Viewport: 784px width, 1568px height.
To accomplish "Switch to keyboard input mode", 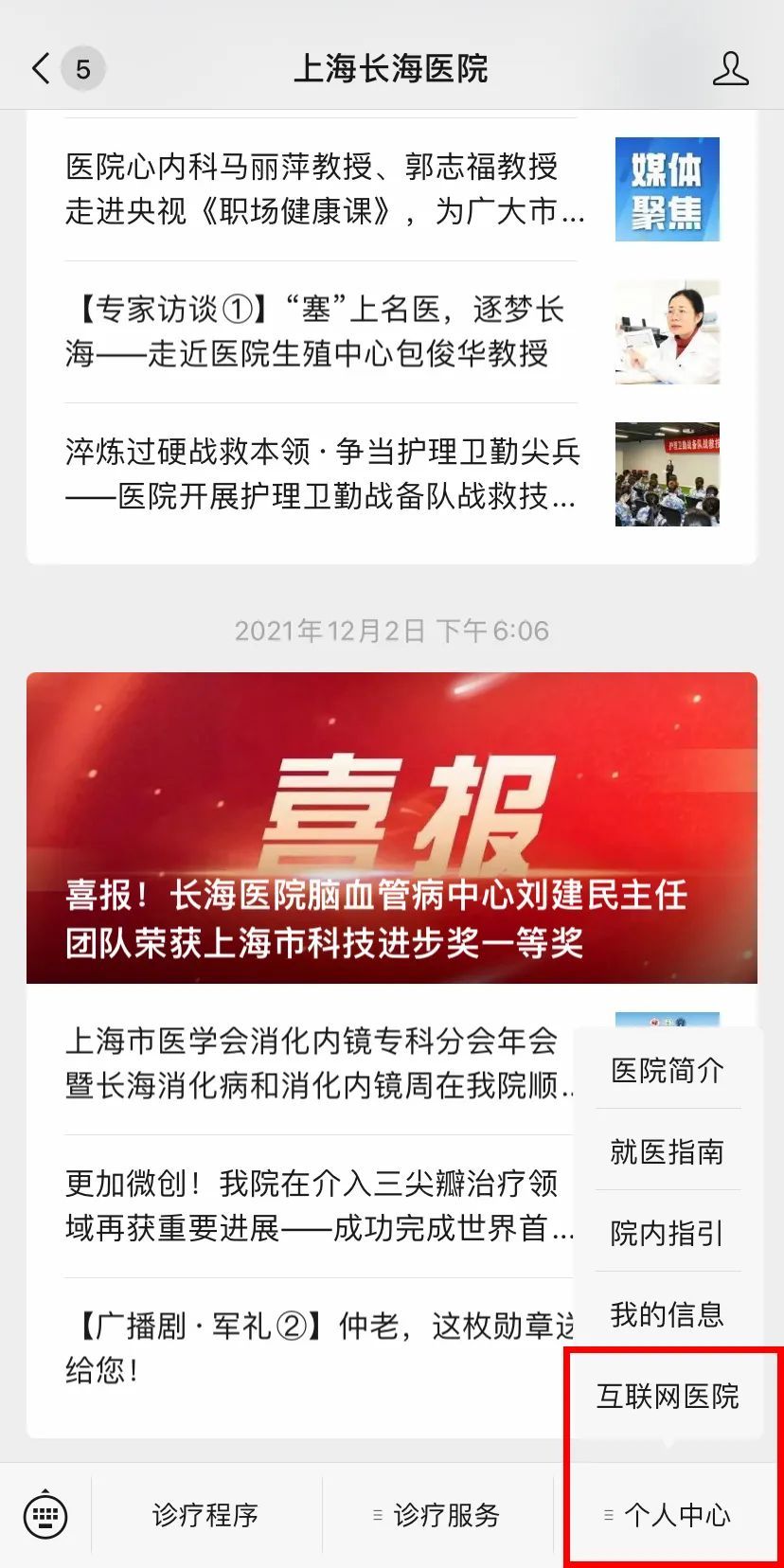I will pos(45,1515).
